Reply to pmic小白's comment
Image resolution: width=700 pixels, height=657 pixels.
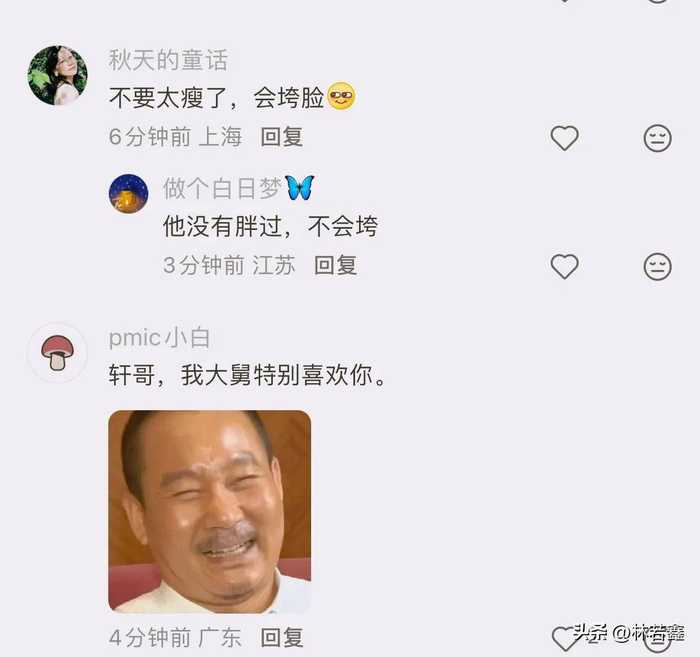click(x=281, y=636)
